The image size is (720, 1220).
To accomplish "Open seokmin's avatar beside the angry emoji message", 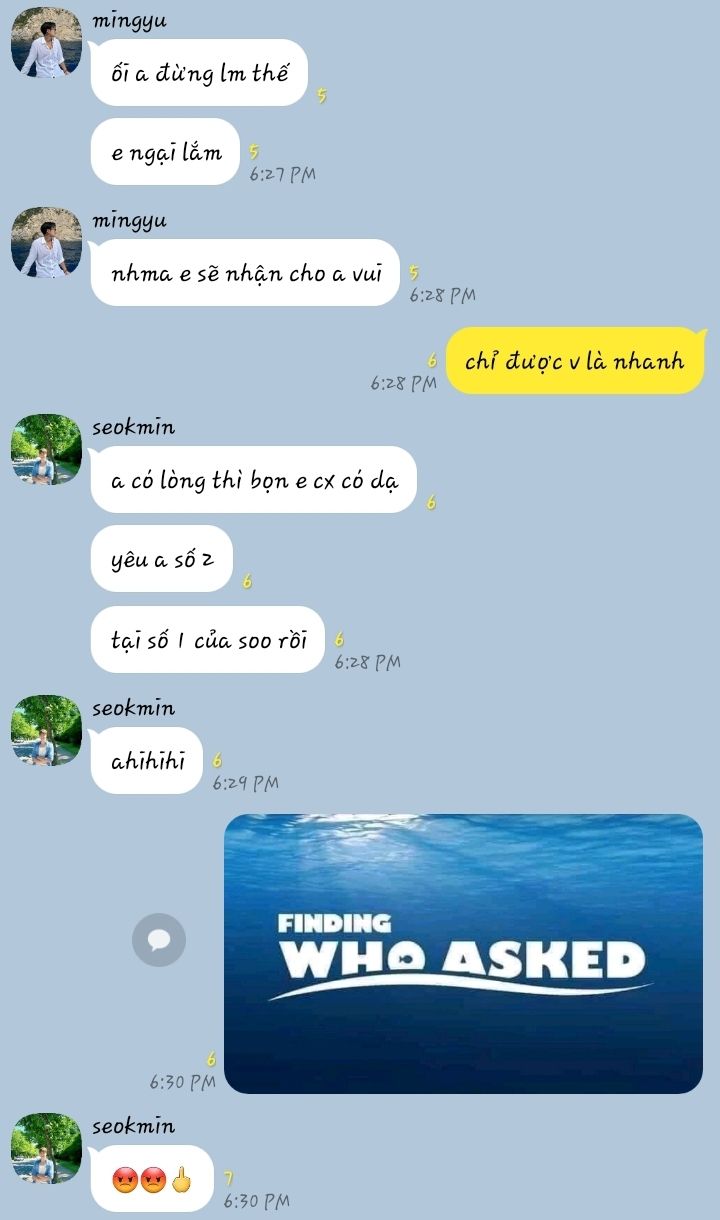I will pyautogui.click(x=46, y=1148).
